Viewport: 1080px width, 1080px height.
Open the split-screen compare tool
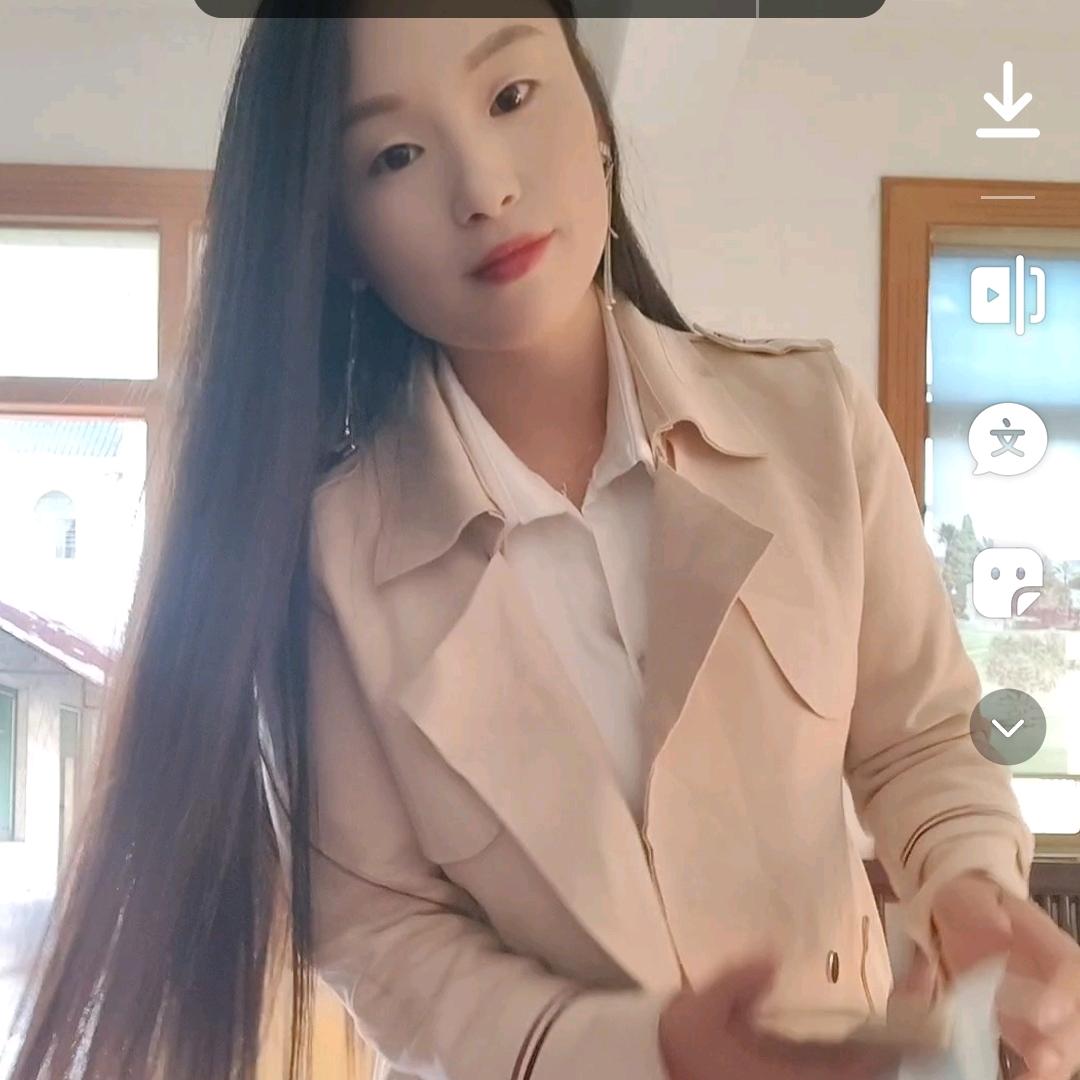[x=1007, y=295]
